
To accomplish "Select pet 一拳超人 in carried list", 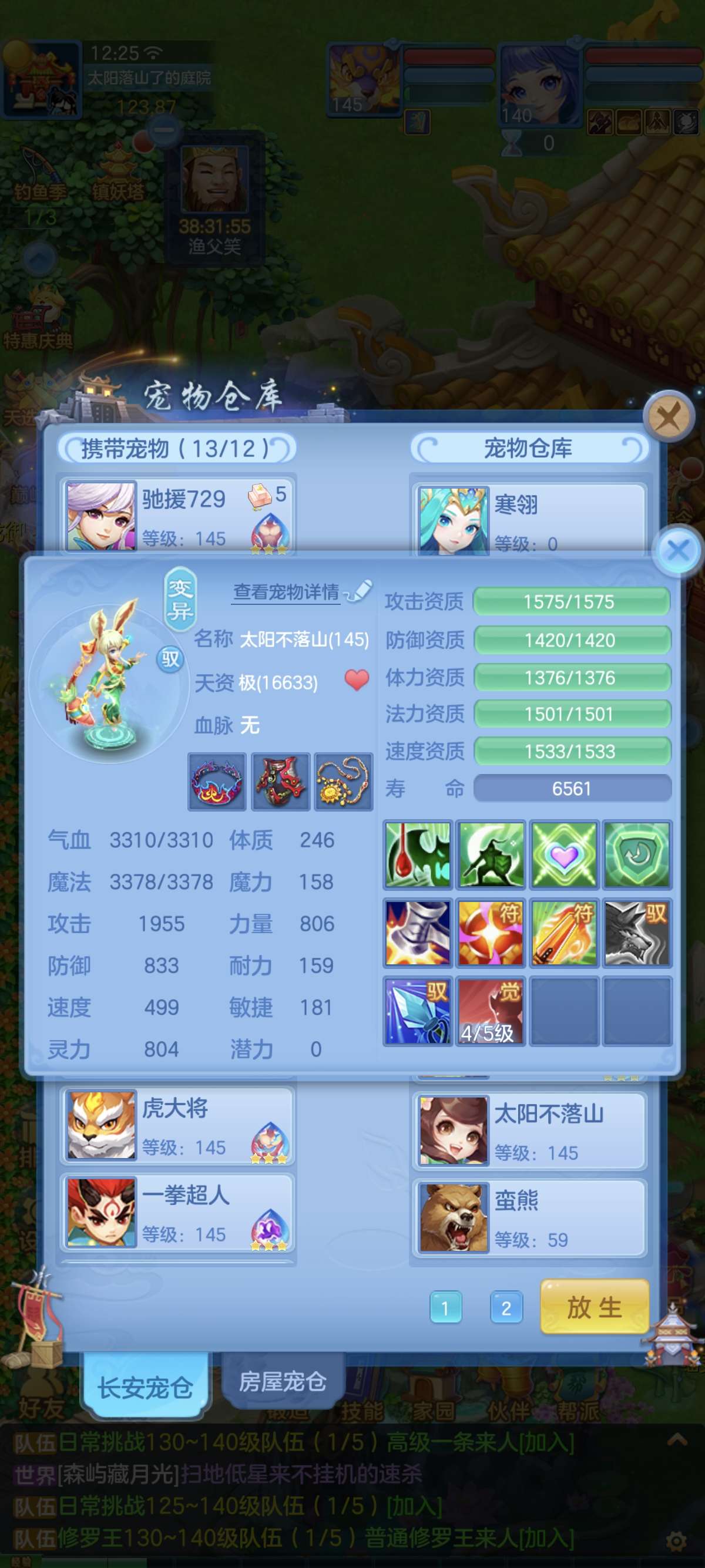I will click(x=177, y=1213).
